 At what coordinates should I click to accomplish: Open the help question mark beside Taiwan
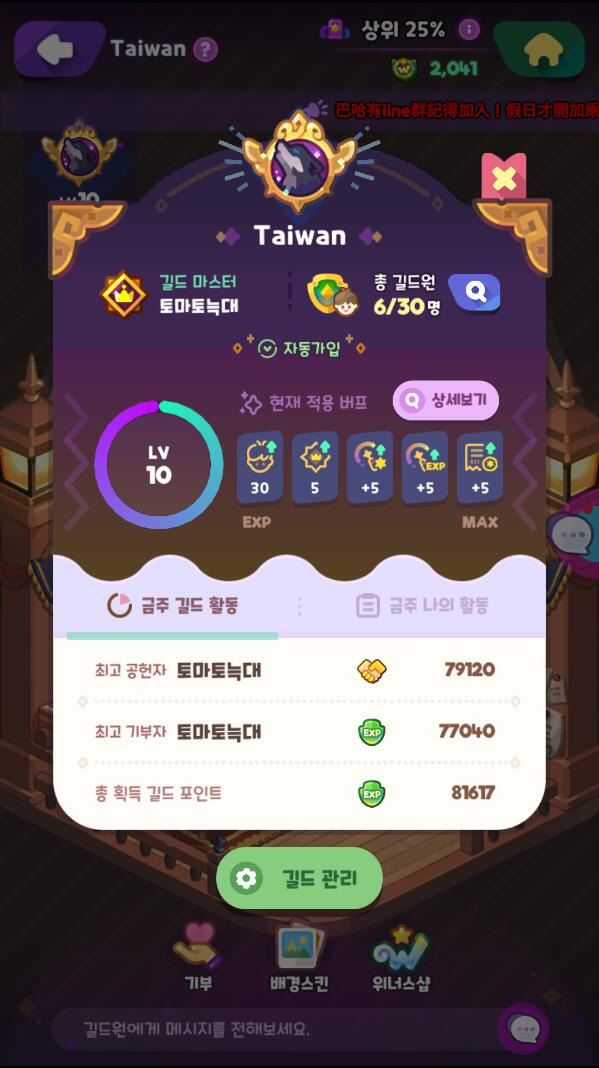tap(205, 50)
